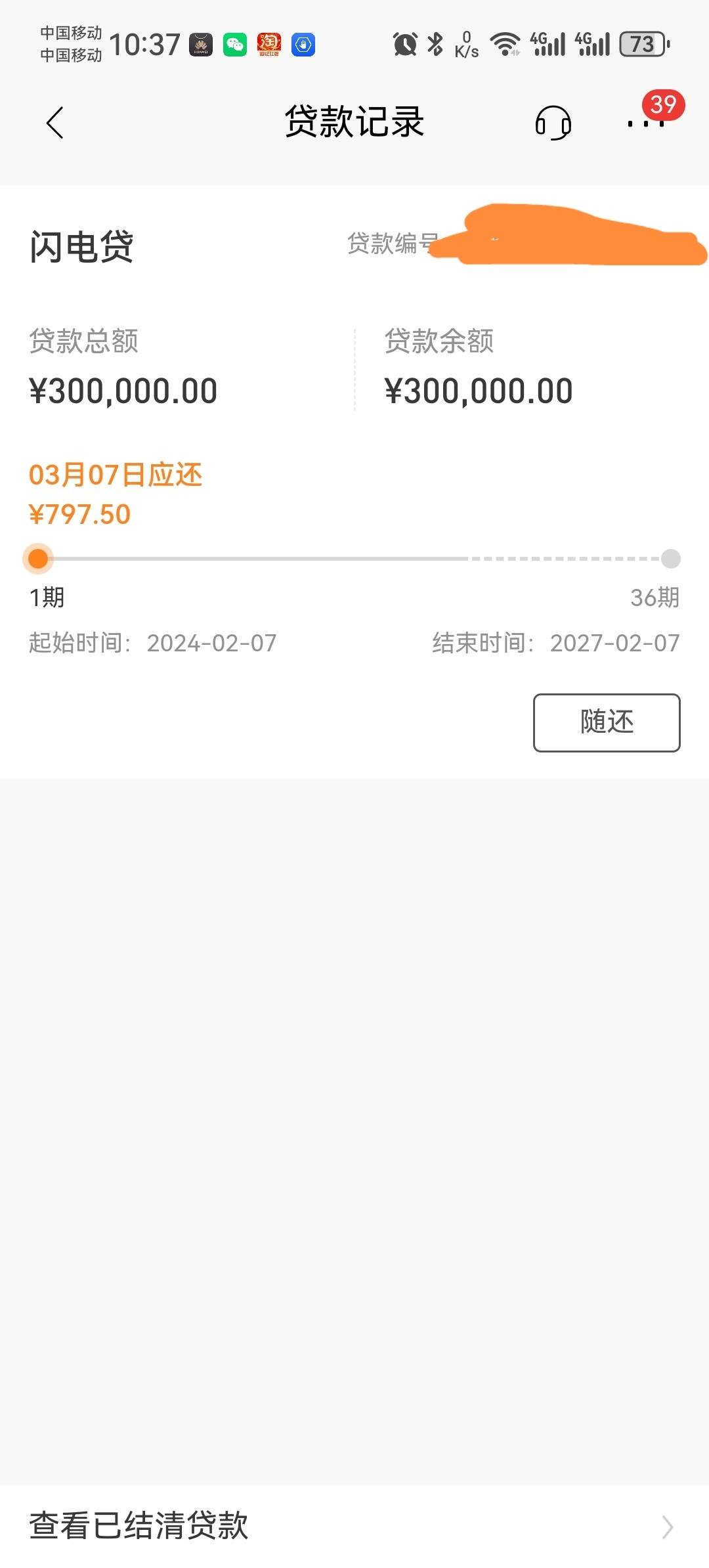Tap the 随还 repayment button
This screenshot has width=709, height=1568.
[x=607, y=722]
